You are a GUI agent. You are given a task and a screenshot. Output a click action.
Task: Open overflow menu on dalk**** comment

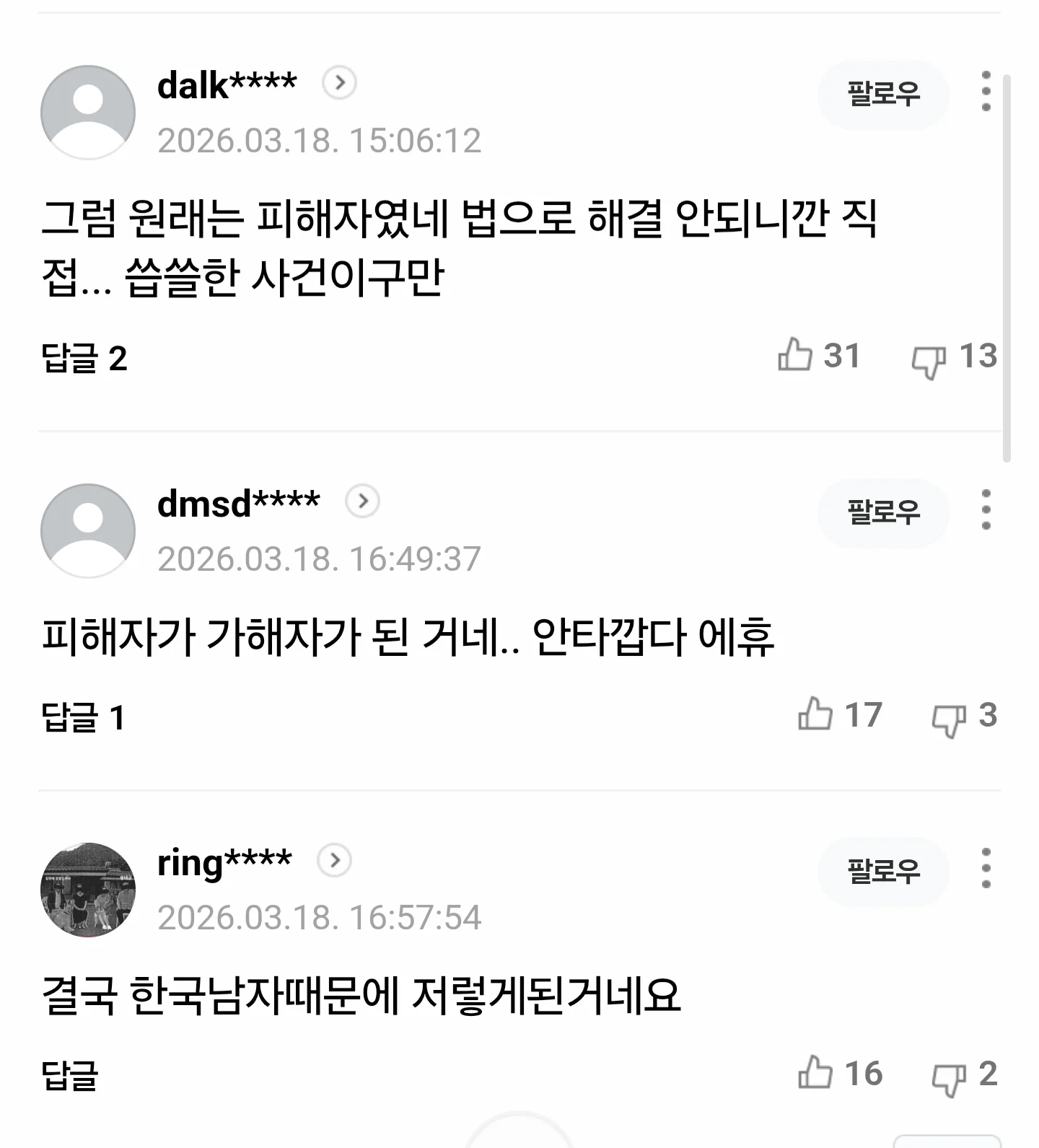(986, 92)
